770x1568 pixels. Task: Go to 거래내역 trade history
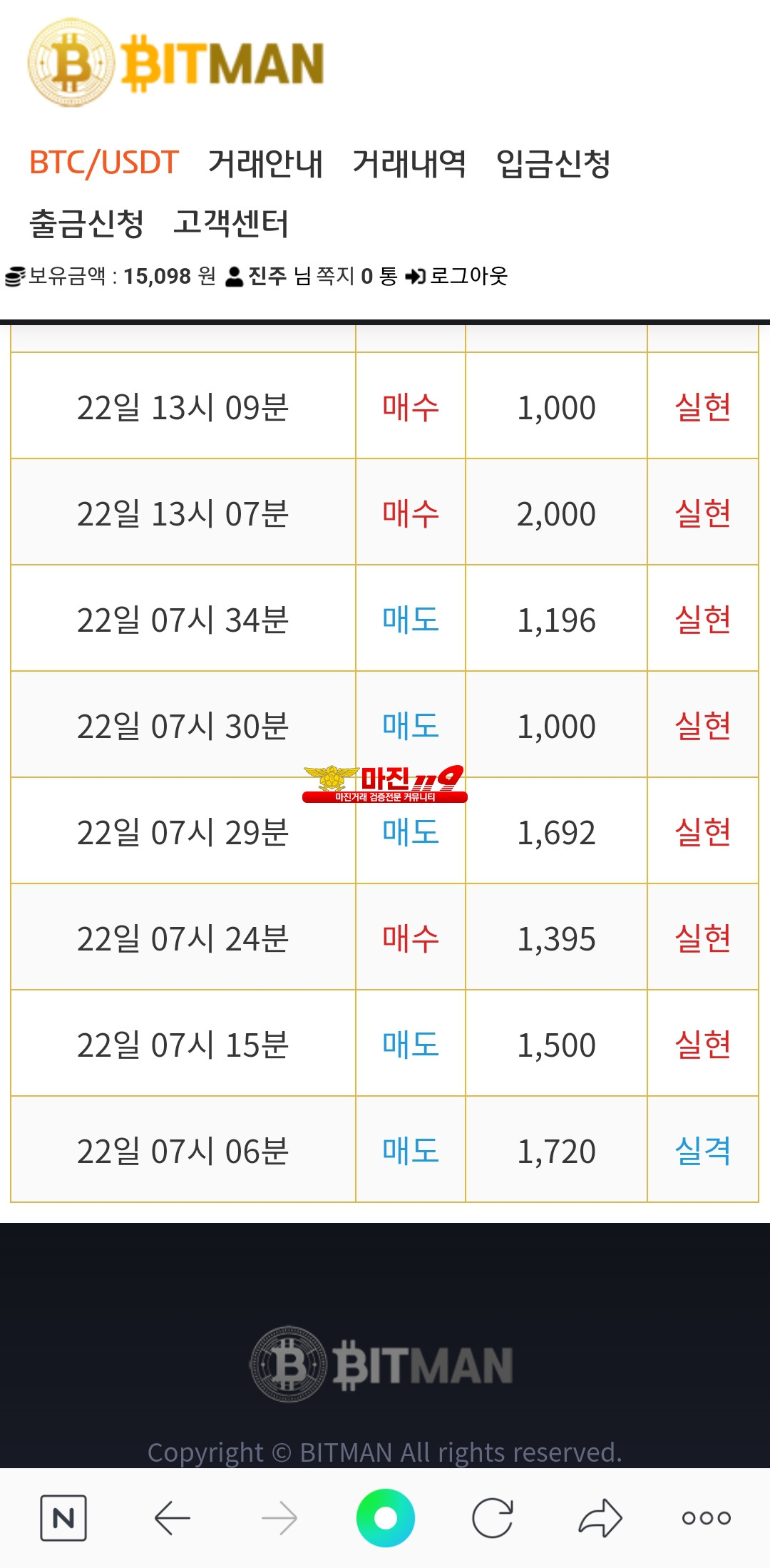pyautogui.click(x=410, y=163)
